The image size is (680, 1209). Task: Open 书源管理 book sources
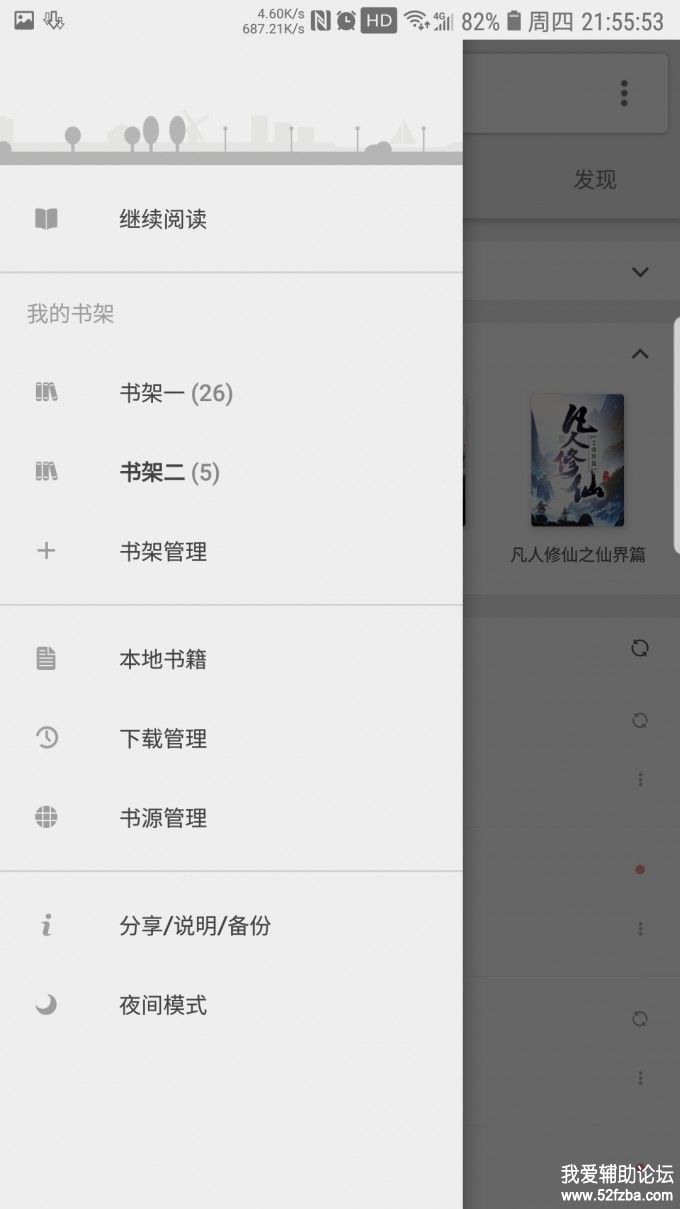pyautogui.click(x=163, y=817)
